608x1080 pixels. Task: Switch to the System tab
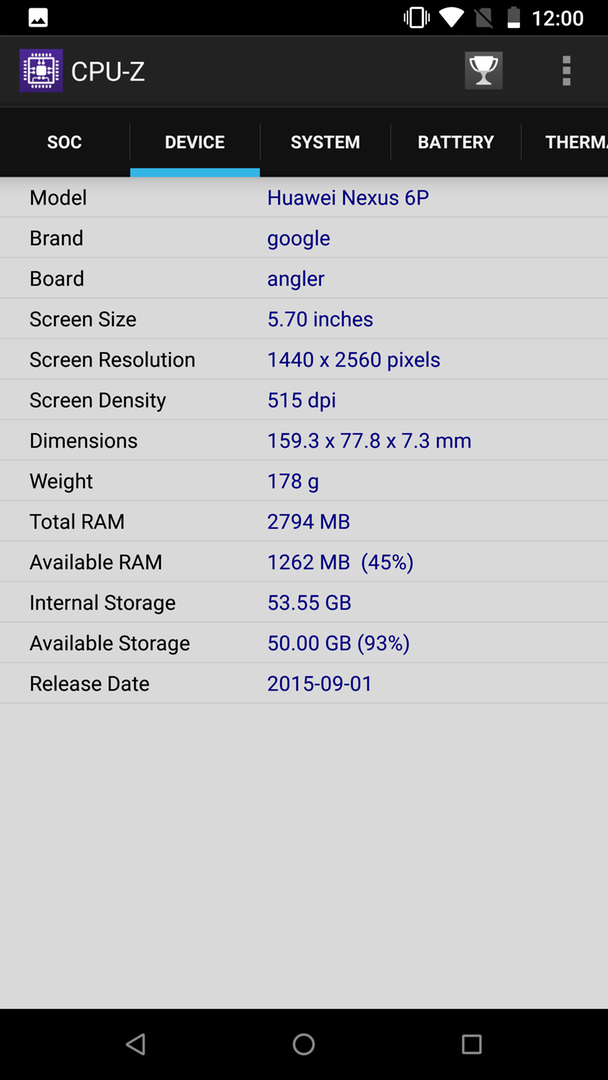(325, 142)
